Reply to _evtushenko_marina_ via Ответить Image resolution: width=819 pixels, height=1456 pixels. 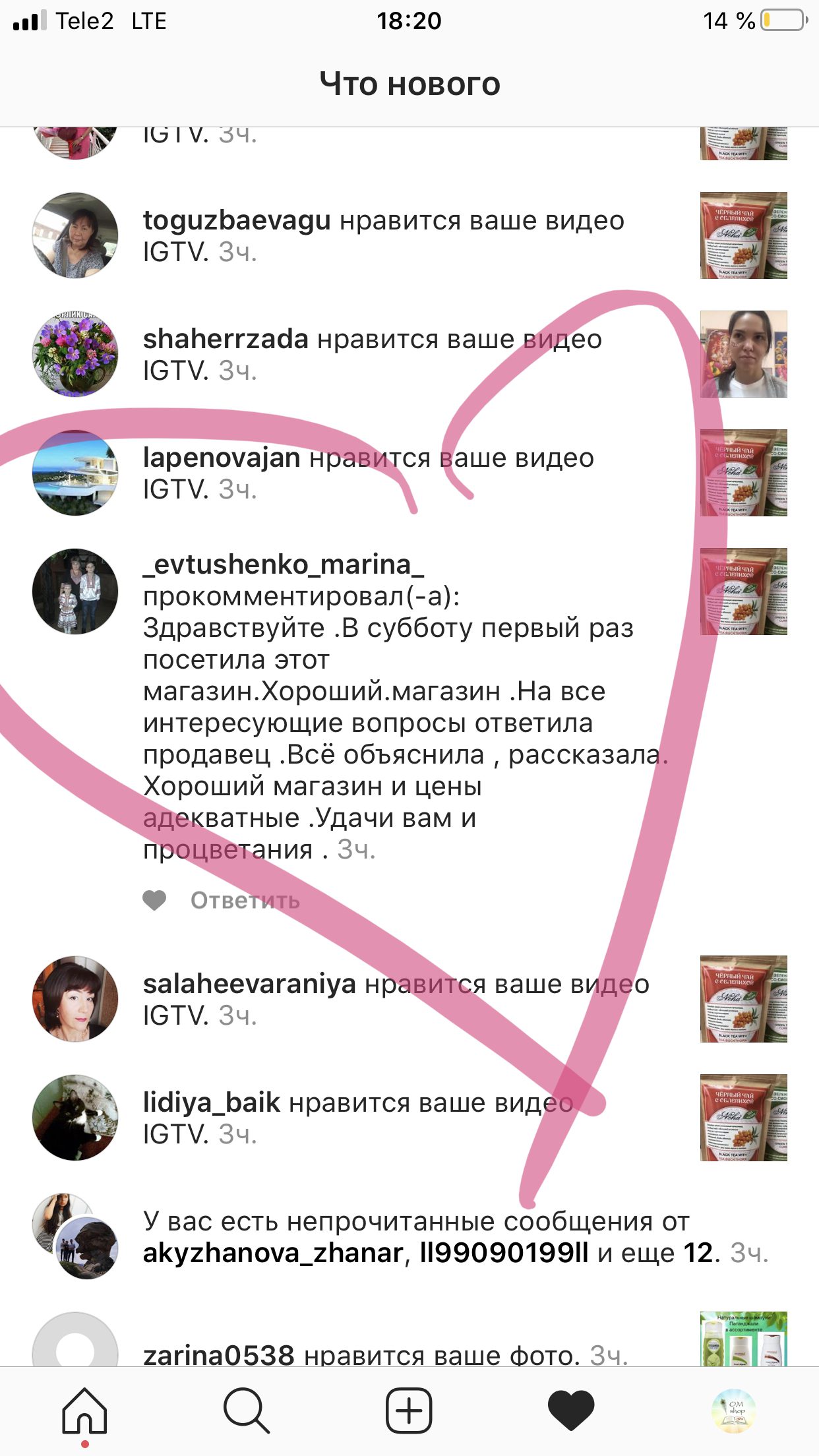click(x=245, y=901)
